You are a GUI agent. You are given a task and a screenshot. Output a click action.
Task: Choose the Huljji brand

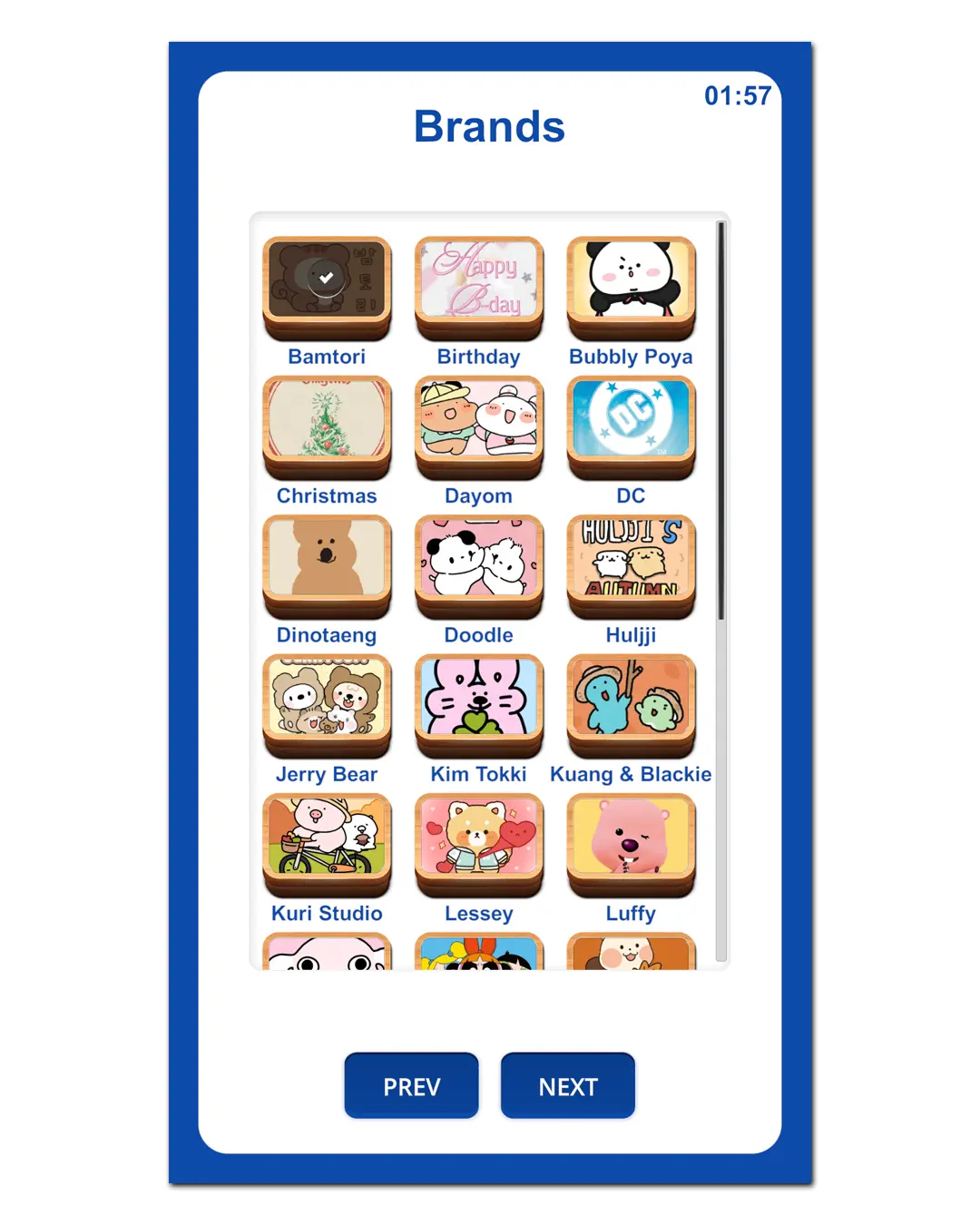click(631, 559)
